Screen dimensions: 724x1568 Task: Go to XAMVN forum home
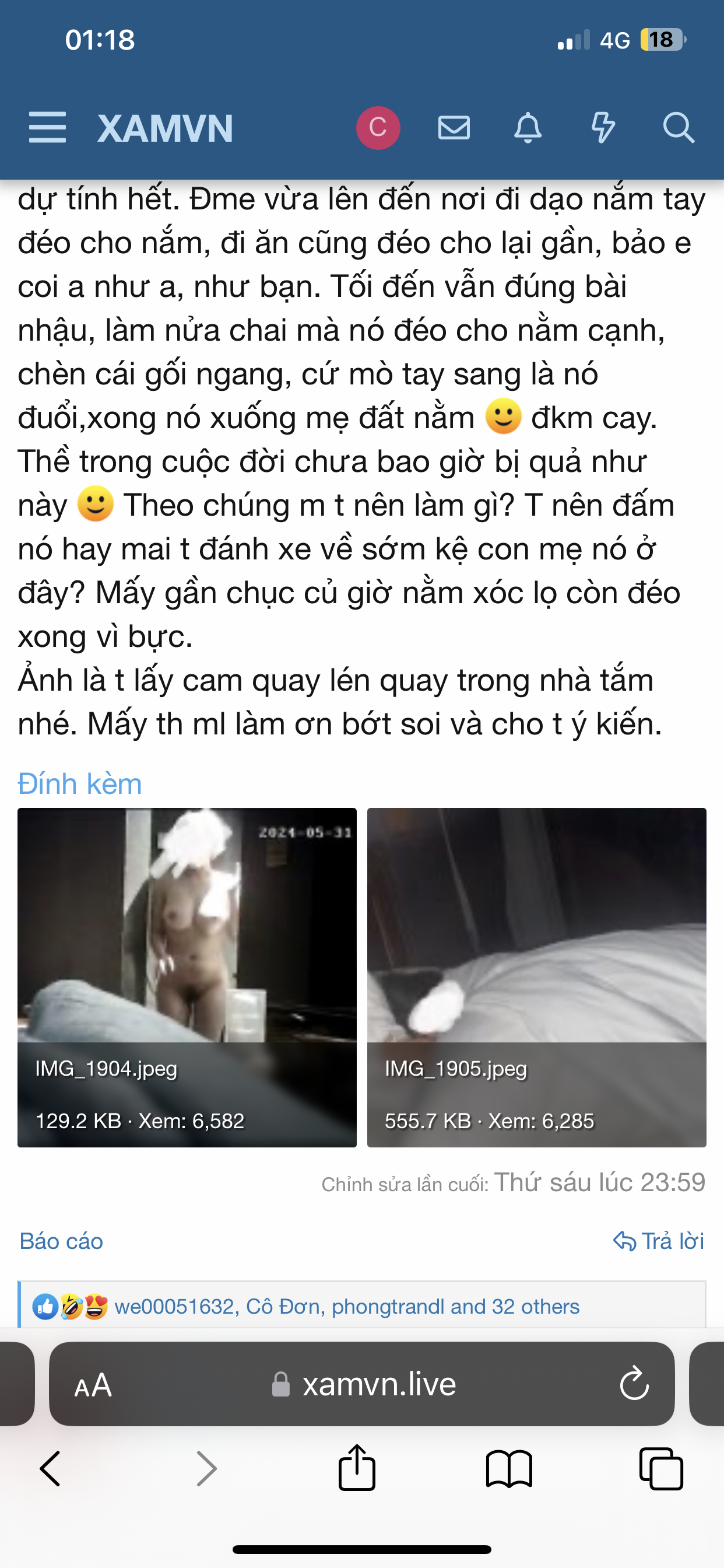pyautogui.click(x=165, y=128)
